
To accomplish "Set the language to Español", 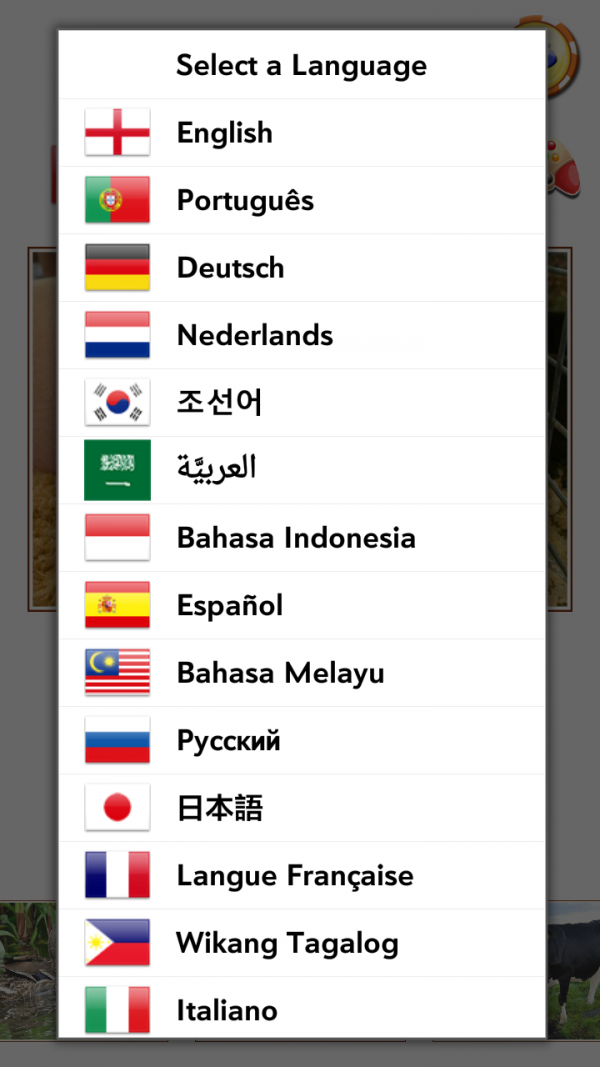I will coord(300,605).
